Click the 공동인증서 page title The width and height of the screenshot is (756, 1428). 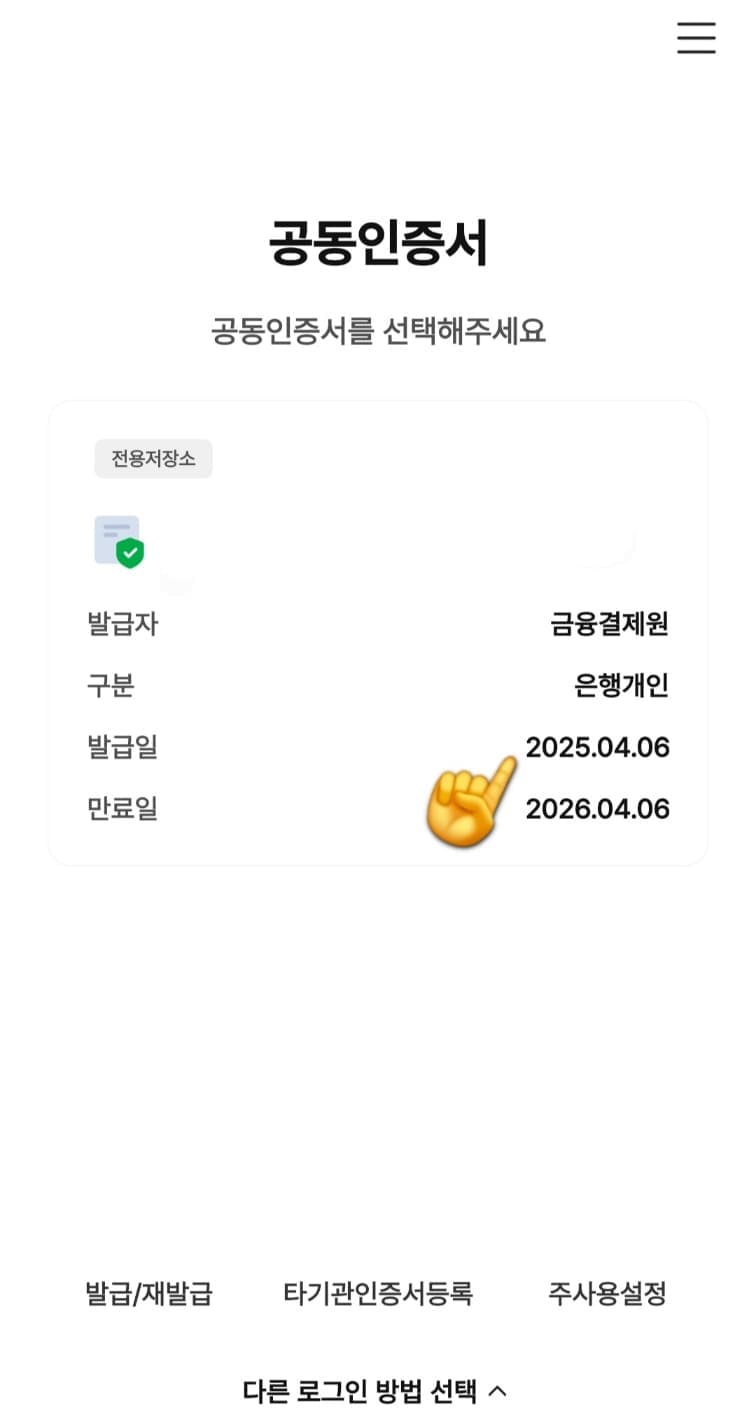pyautogui.click(x=377, y=240)
